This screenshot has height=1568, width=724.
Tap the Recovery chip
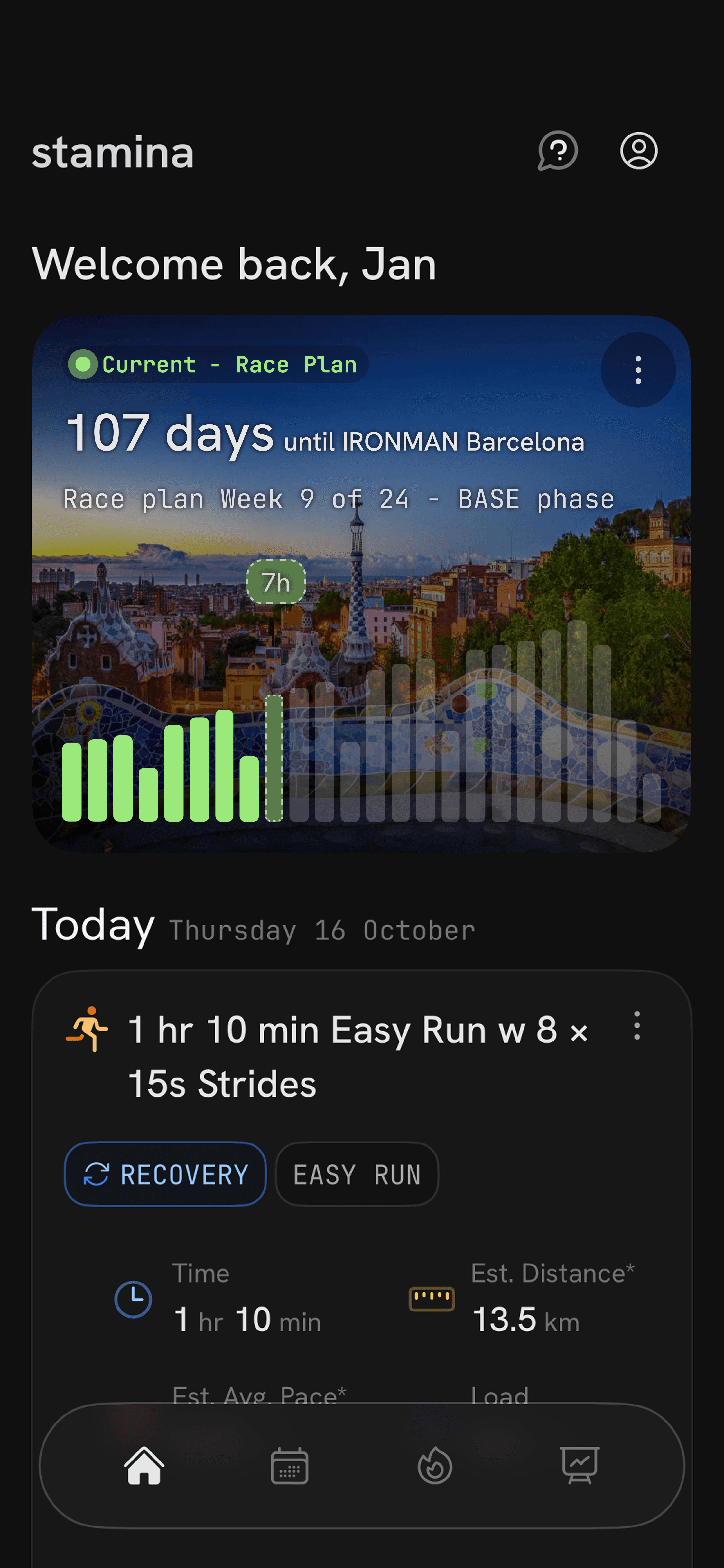click(165, 1174)
